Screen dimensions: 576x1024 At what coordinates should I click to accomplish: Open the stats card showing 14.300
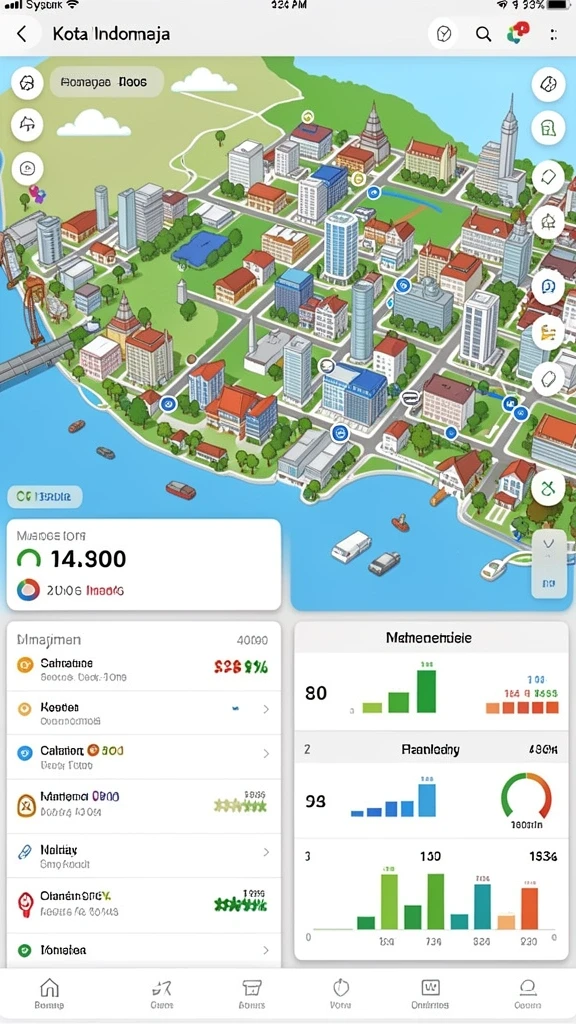[144, 564]
